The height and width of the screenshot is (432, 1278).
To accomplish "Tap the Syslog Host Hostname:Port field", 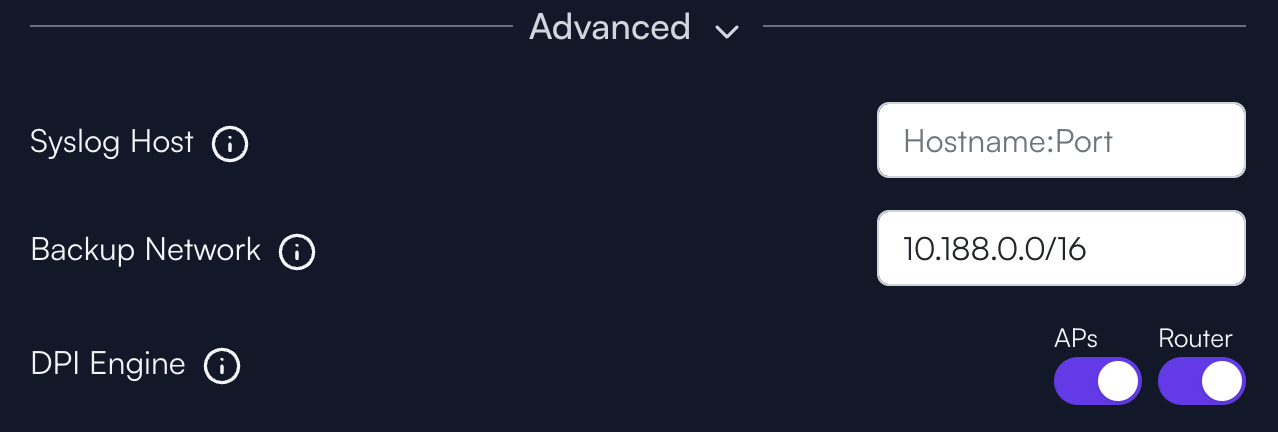I will pos(1060,141).
